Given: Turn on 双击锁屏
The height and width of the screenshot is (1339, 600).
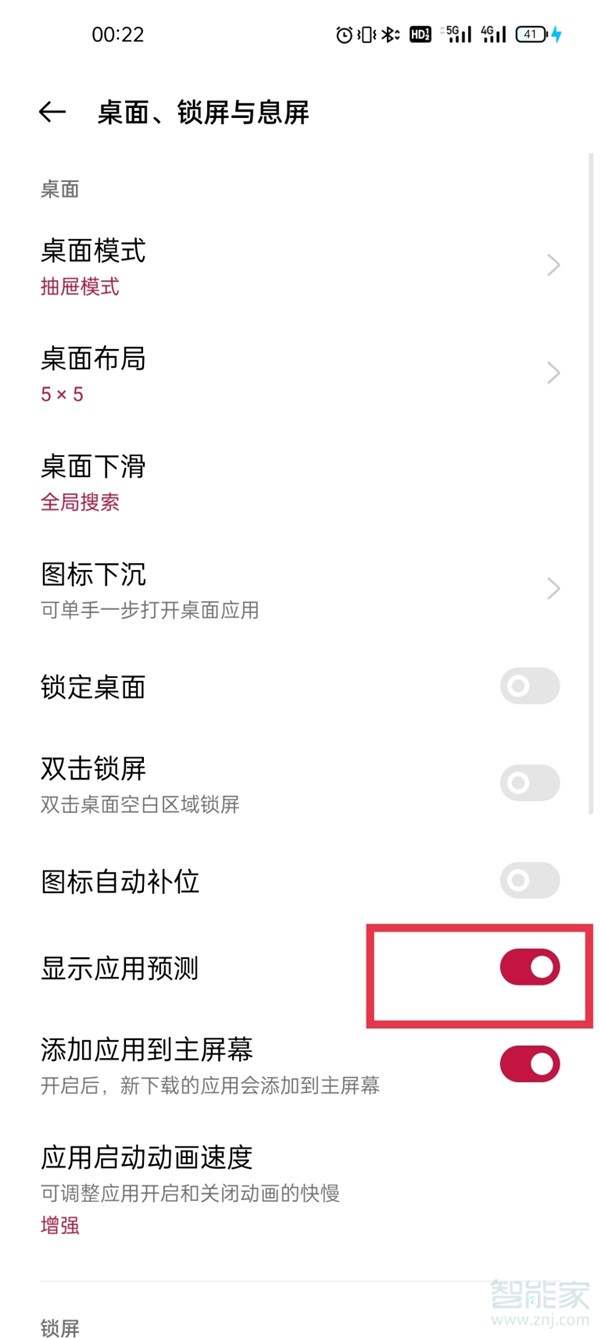Looking at the screenshot, I should (x=529, y=783).
